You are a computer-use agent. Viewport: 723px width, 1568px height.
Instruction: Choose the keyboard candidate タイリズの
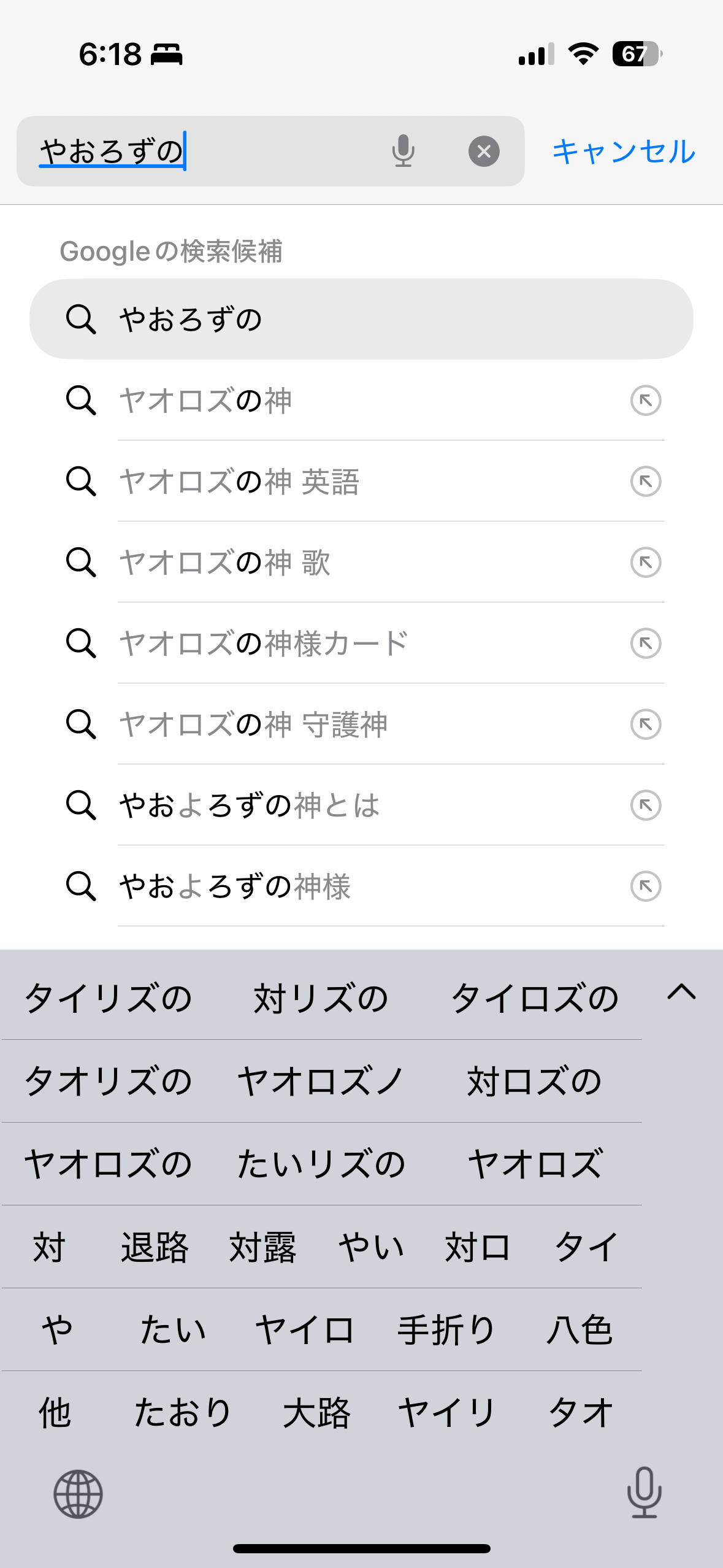click(108, 998)
